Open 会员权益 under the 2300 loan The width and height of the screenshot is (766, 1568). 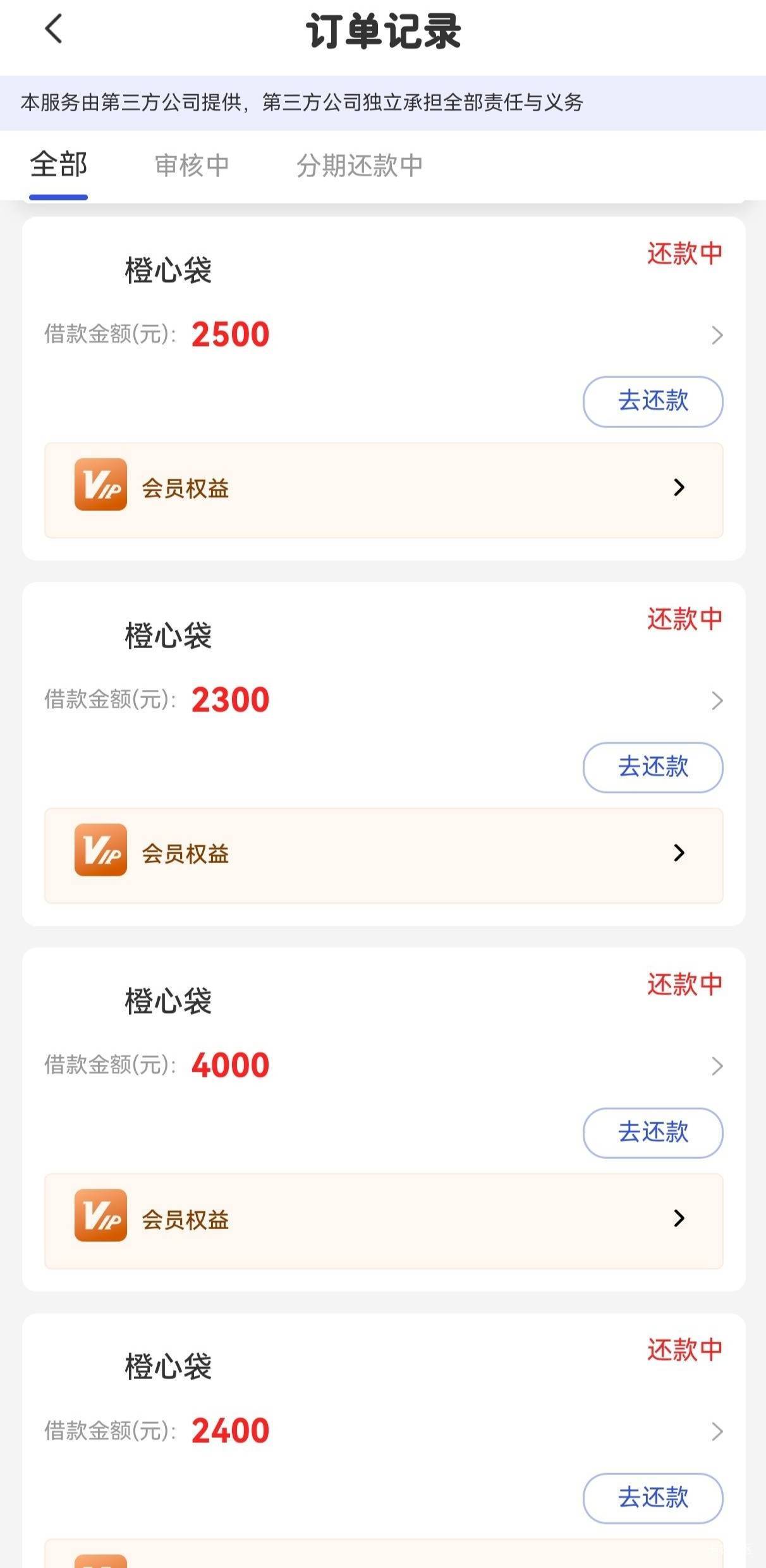383,855
